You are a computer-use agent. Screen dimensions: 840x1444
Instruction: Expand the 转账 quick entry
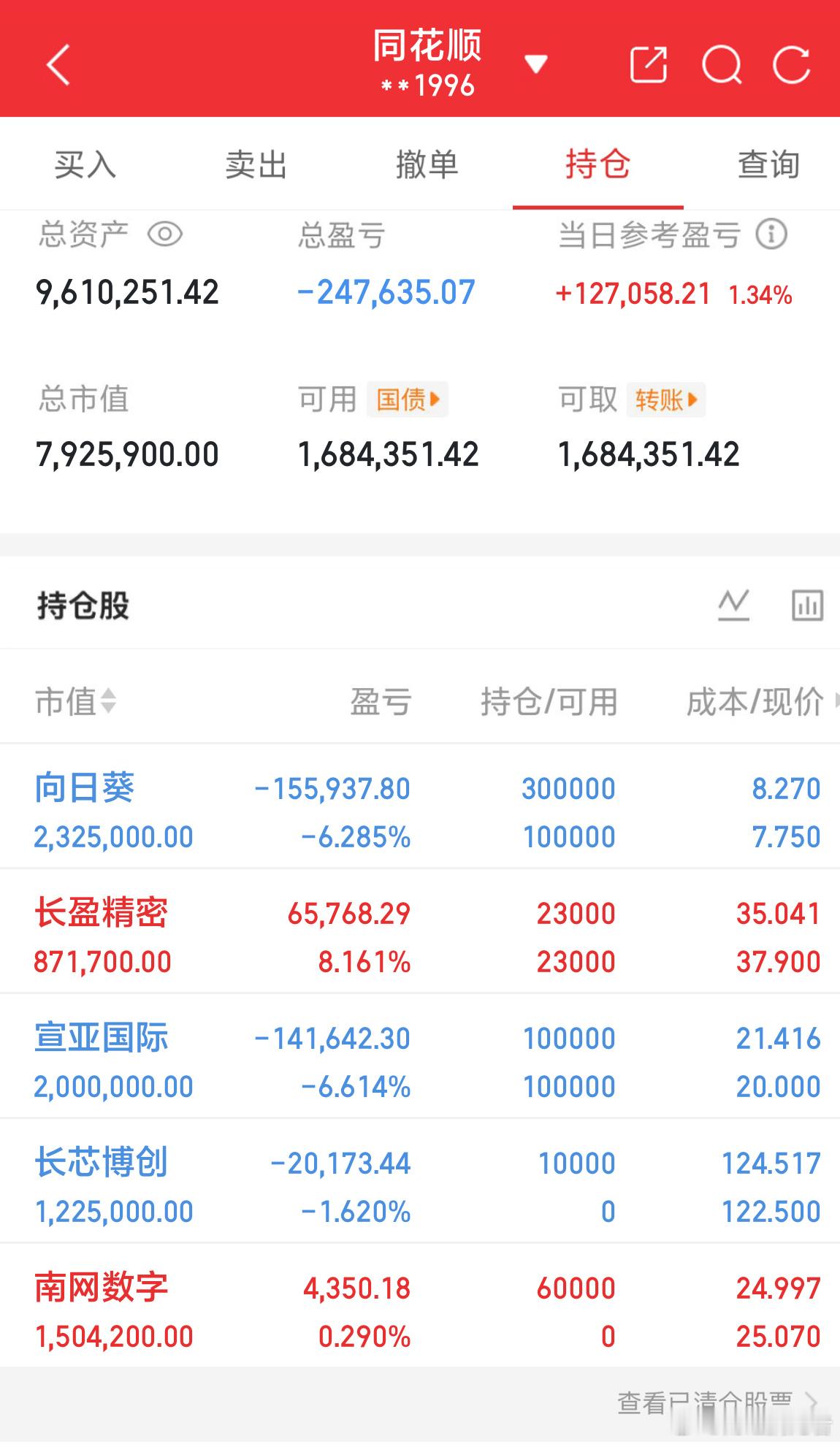665,400
